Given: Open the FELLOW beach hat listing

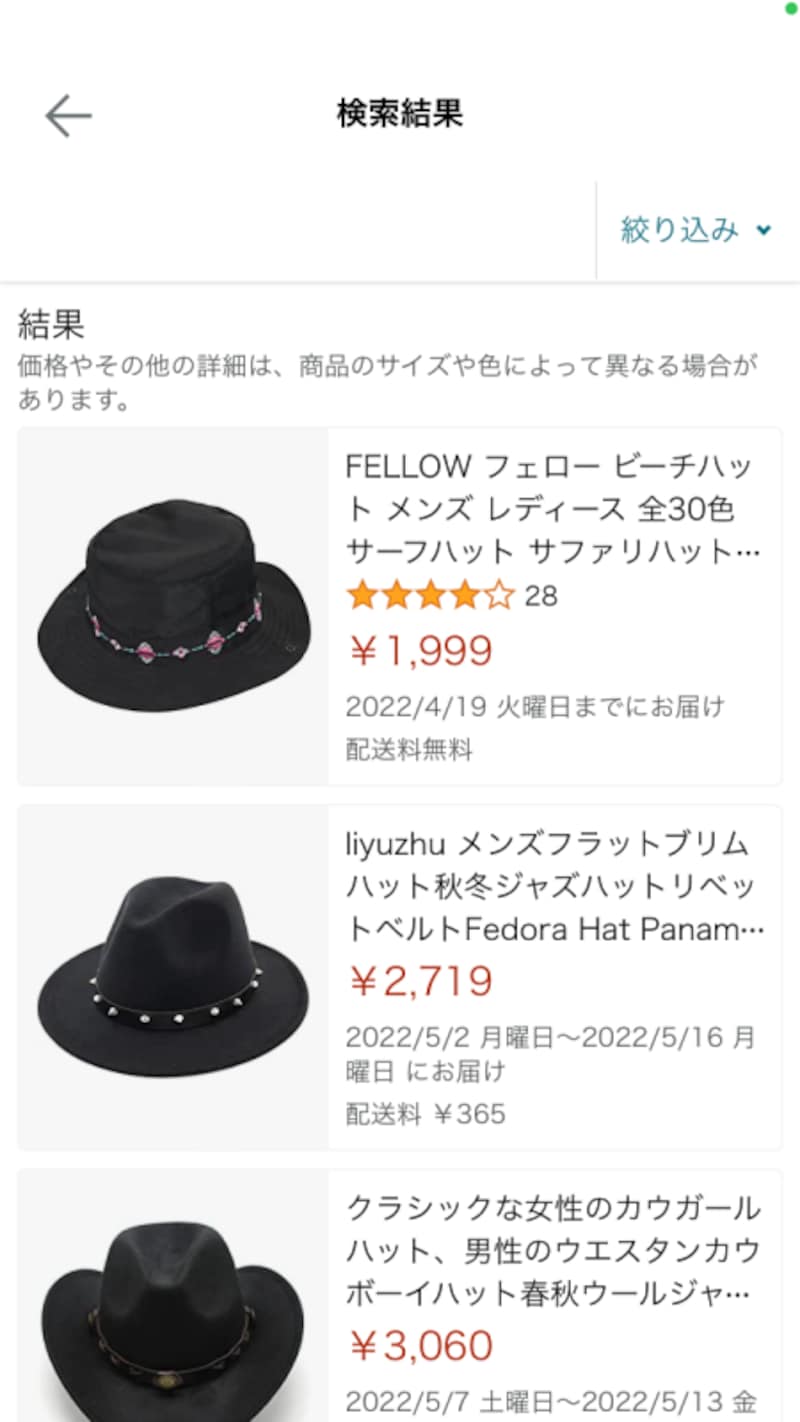Looking at the screenshot, I should 552,508.
